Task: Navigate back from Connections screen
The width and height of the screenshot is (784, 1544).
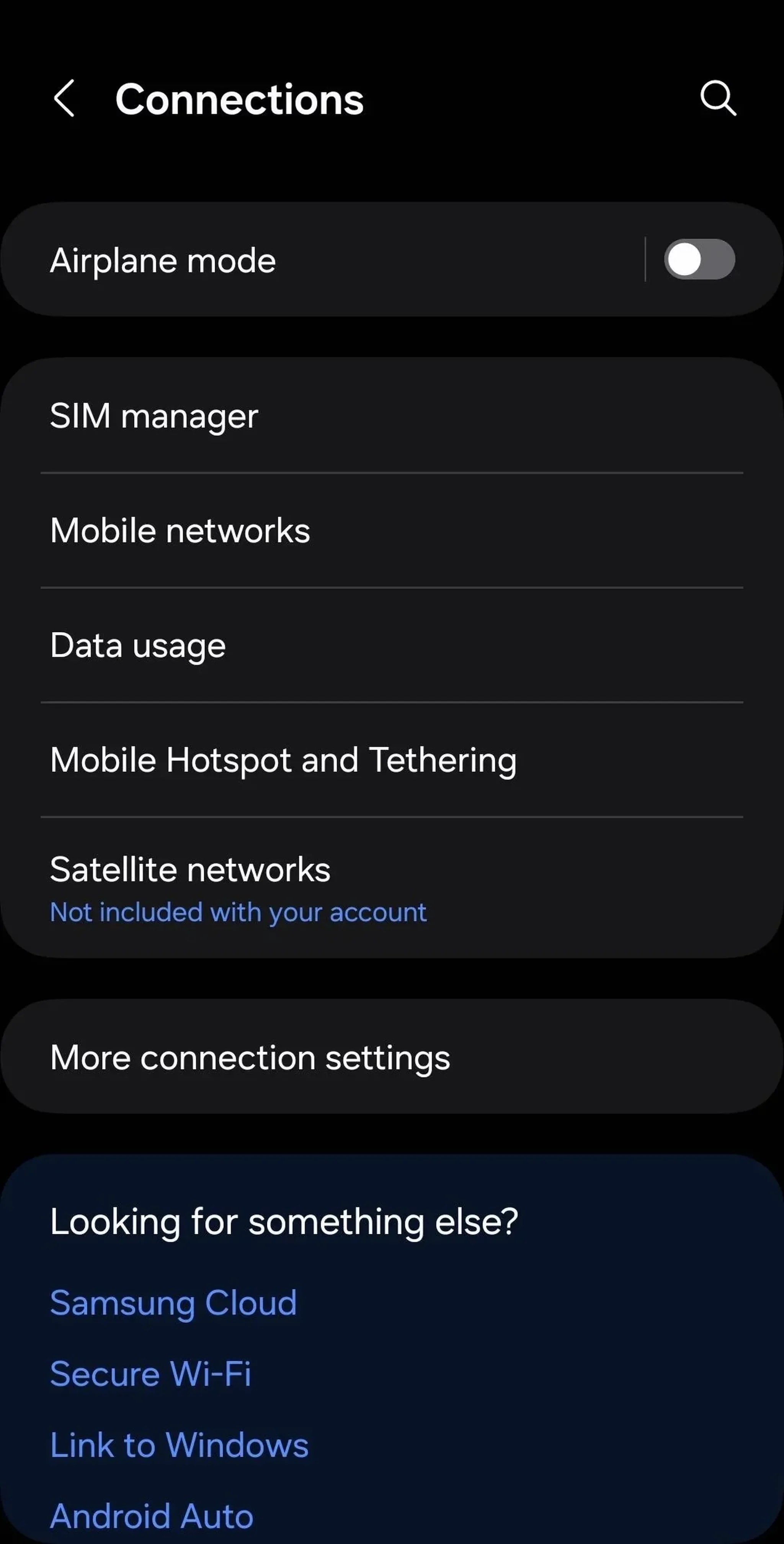Action: point(64,99)
